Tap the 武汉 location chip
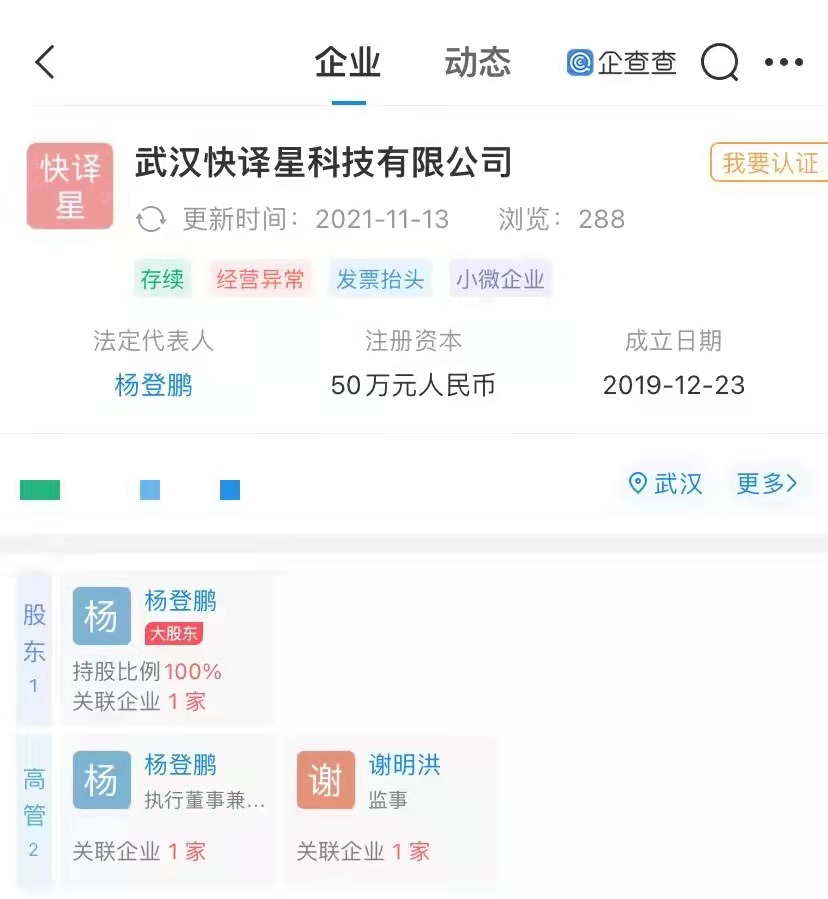The image size is (828, 899). coord(665,484)
